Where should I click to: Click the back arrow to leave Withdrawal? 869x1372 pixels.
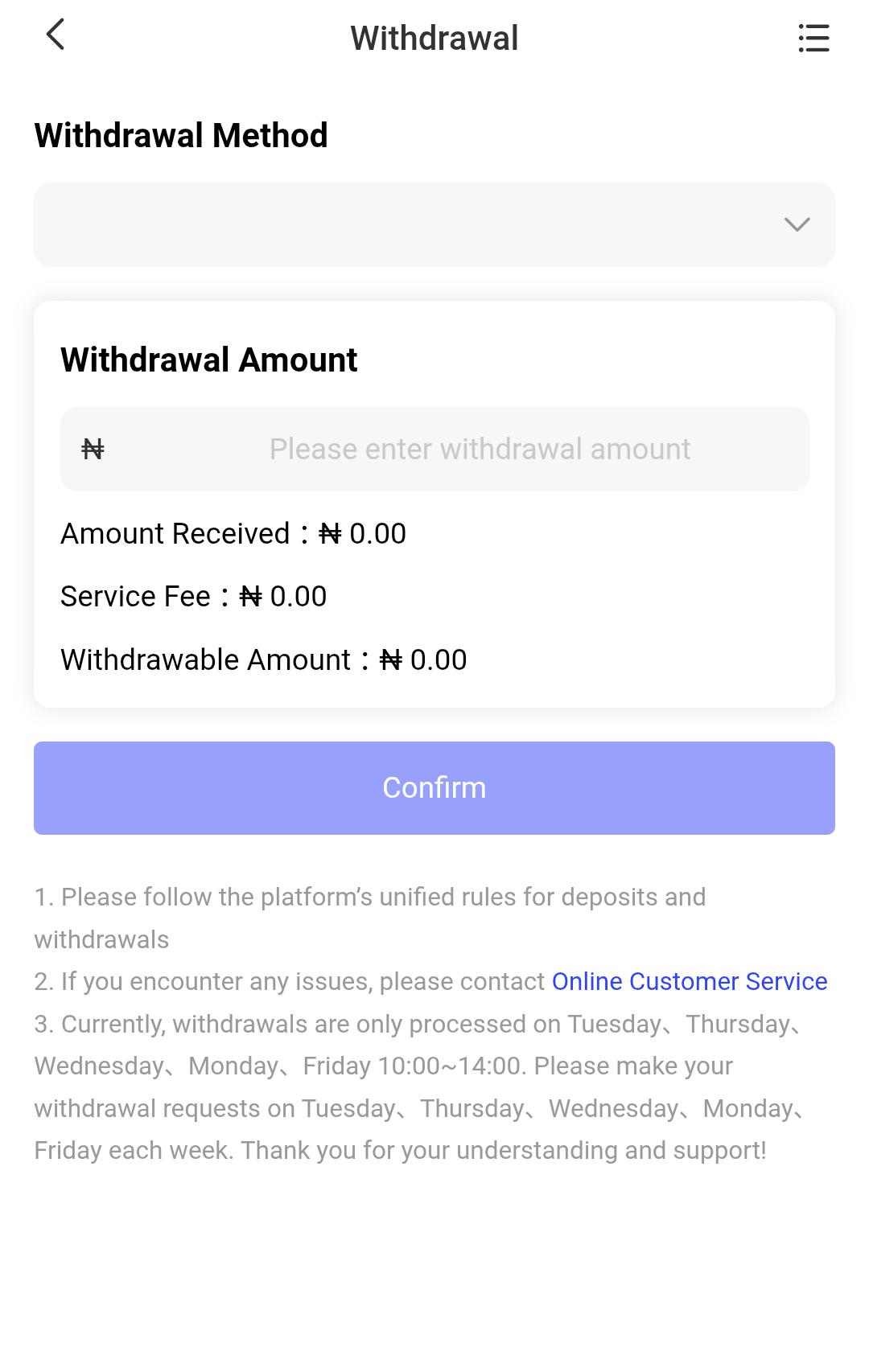tap(55, 36)
